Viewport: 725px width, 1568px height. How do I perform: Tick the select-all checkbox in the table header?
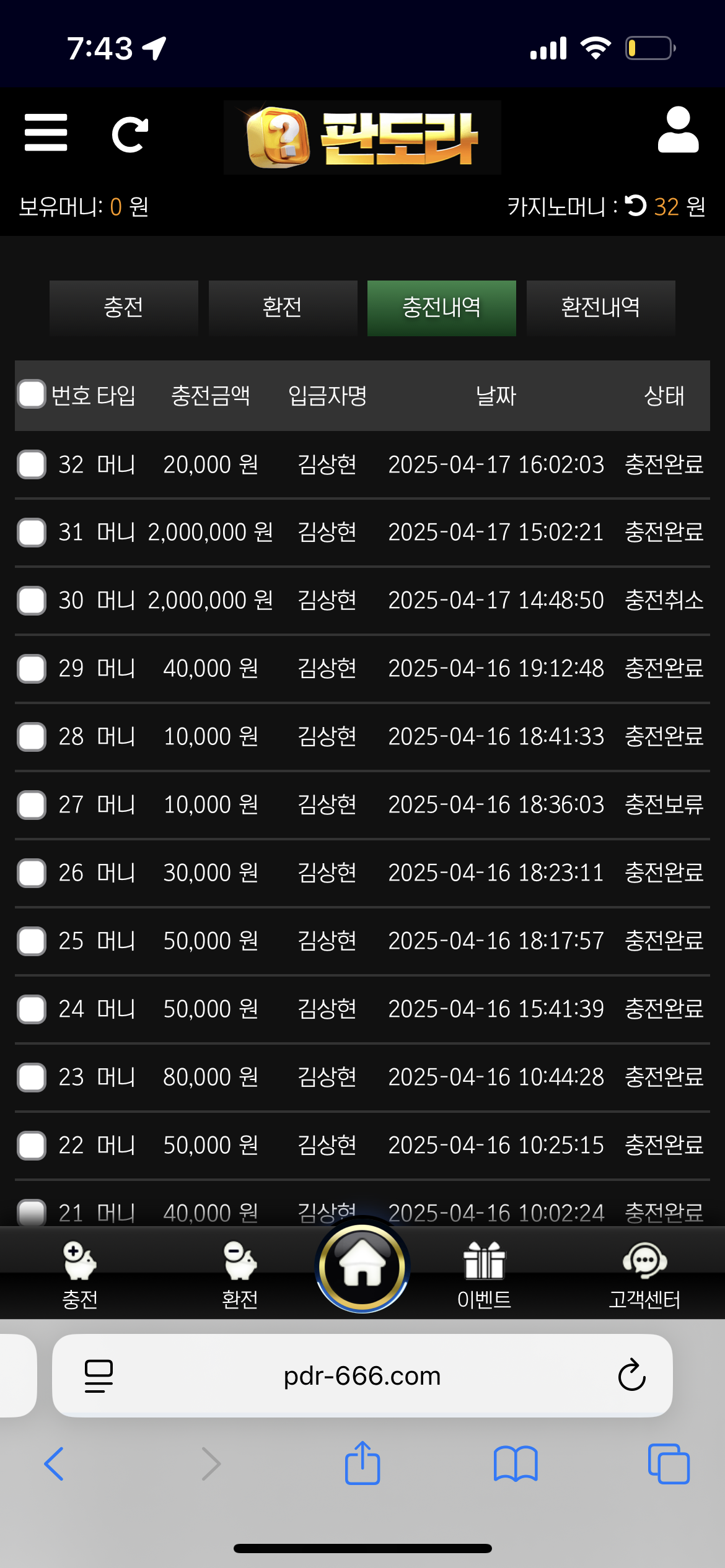coord(32,394)
